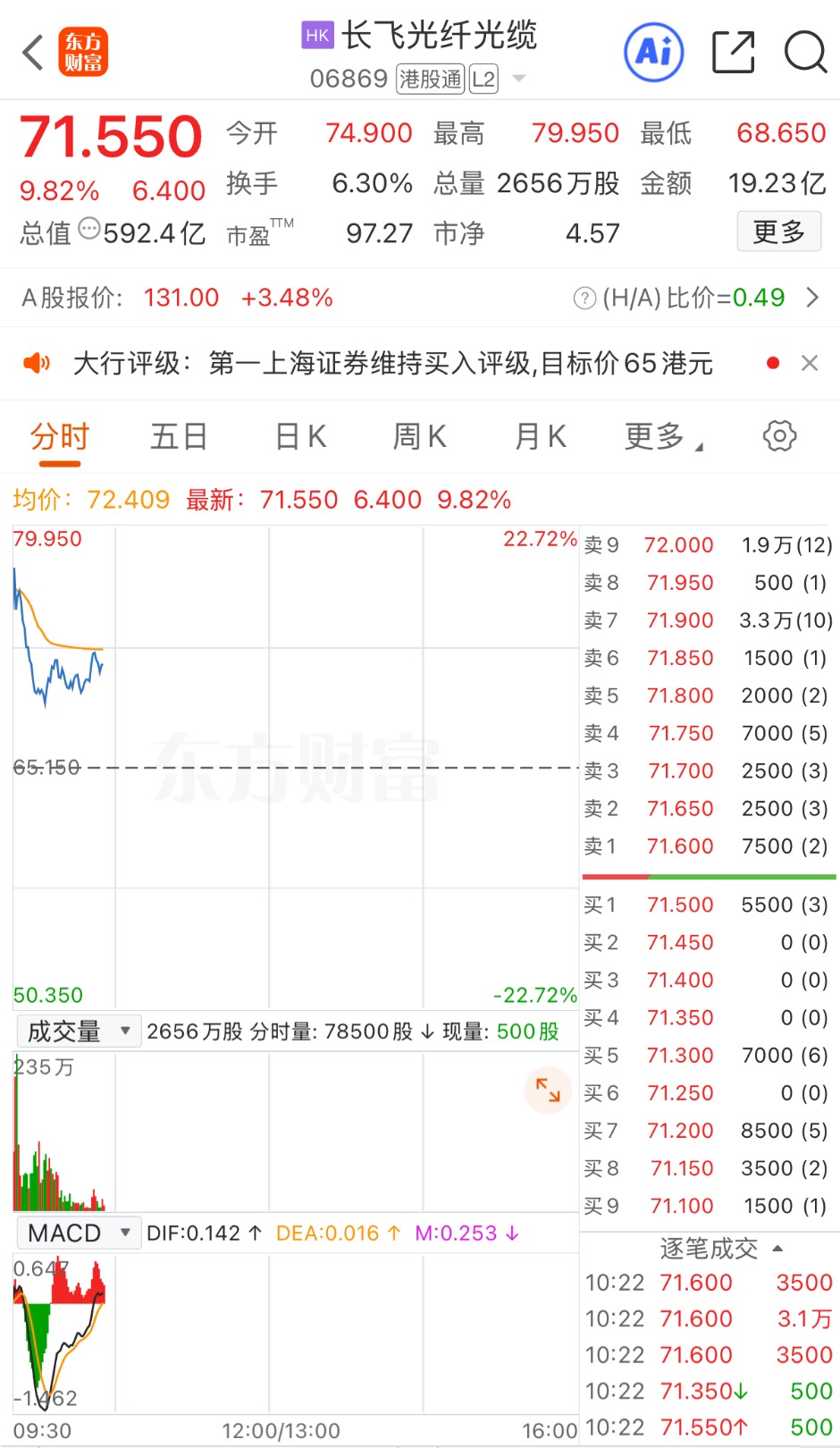Switch to 五日 chart tab
This screenshot has height=1448, width=840.
click(179, 437)
